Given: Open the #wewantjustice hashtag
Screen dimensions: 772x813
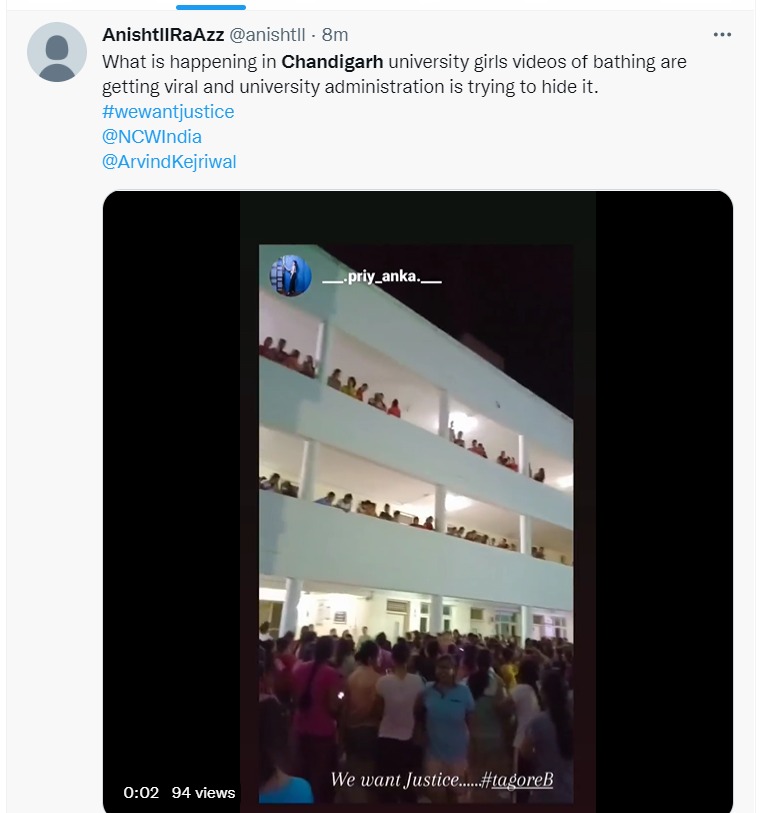Looking at the screenshot, I should pos(168,111).
